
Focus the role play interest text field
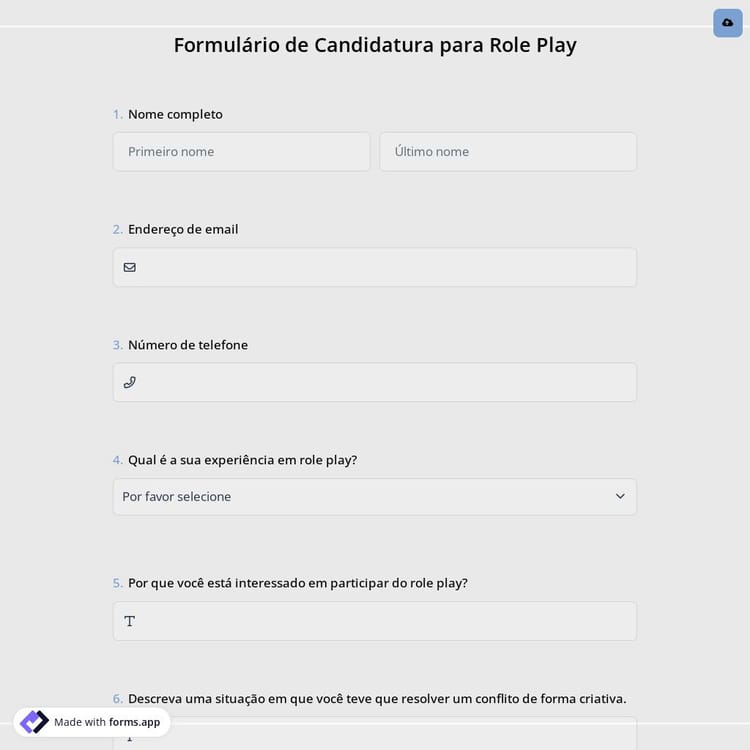point(385,621)
